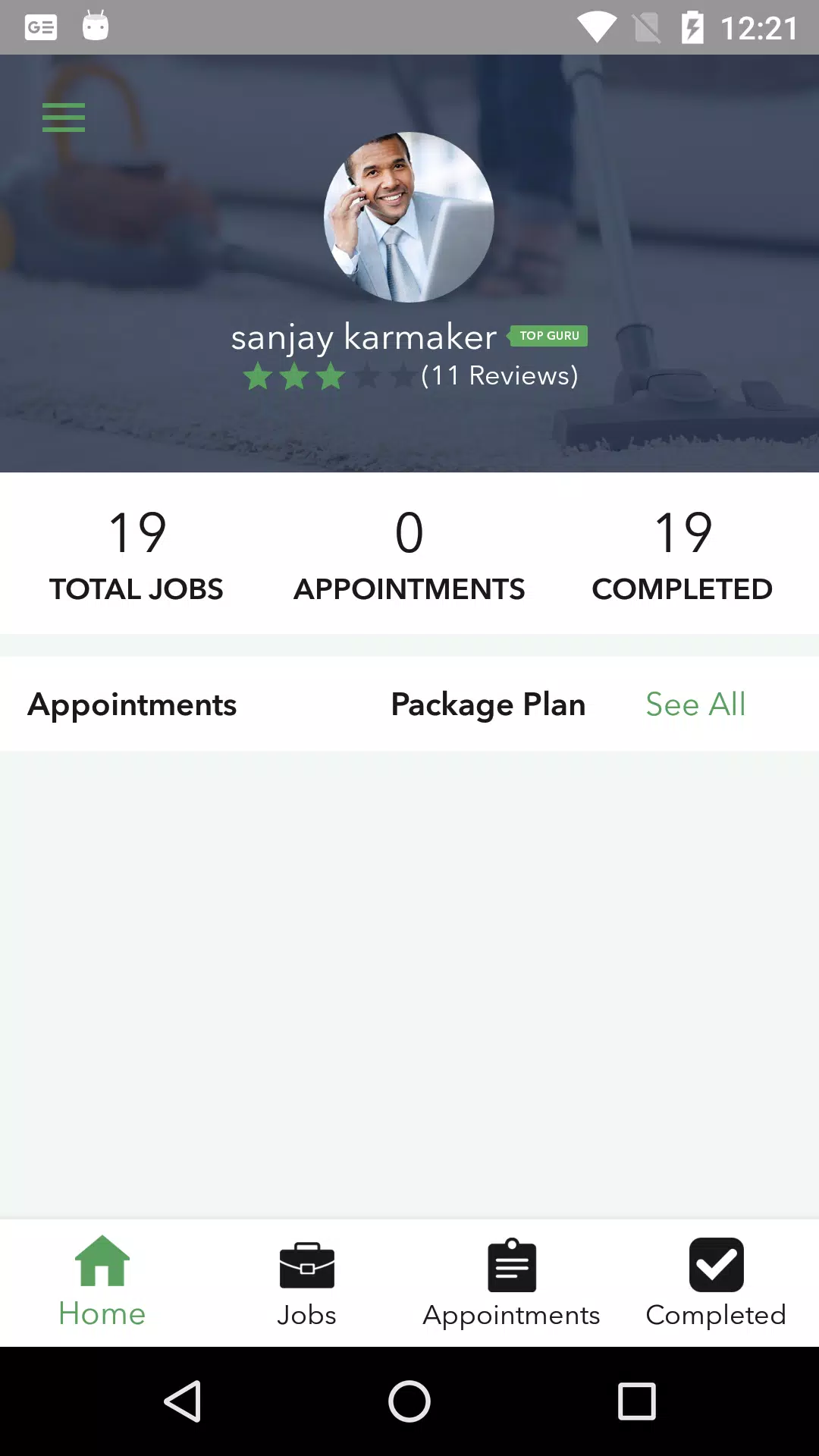Image resolution: width=819 pixels, height=1456 pixels.
Task: Tap the system back button
Action: pos(183,1401)
